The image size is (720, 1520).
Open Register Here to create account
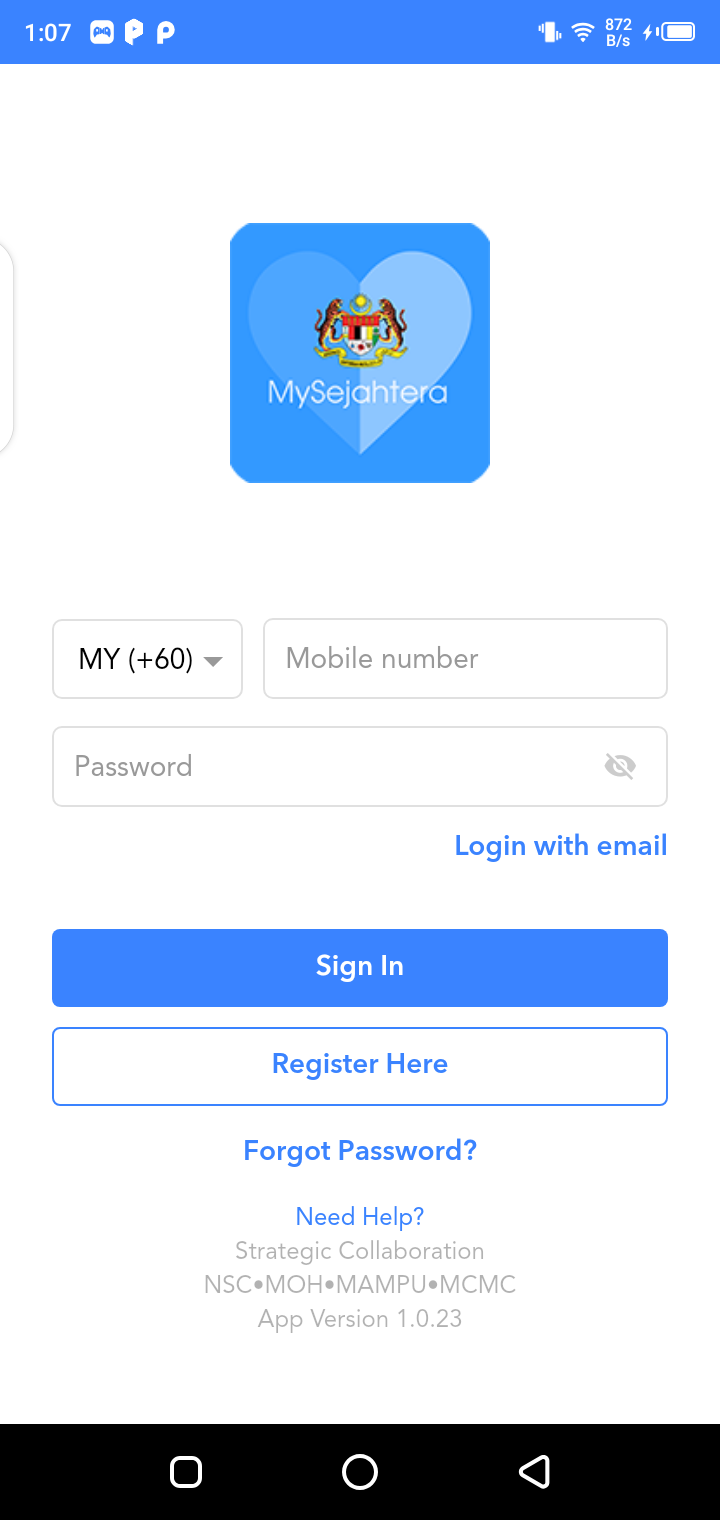point(360,1066)
